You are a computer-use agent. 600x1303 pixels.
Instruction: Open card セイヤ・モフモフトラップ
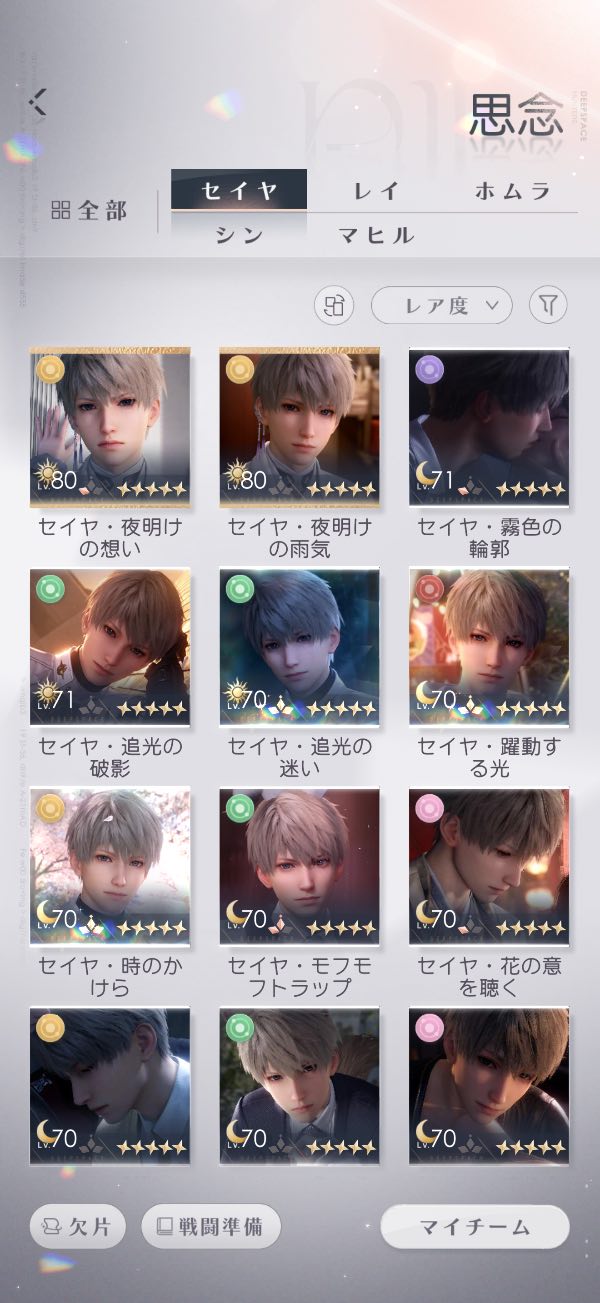coord(299,866)
